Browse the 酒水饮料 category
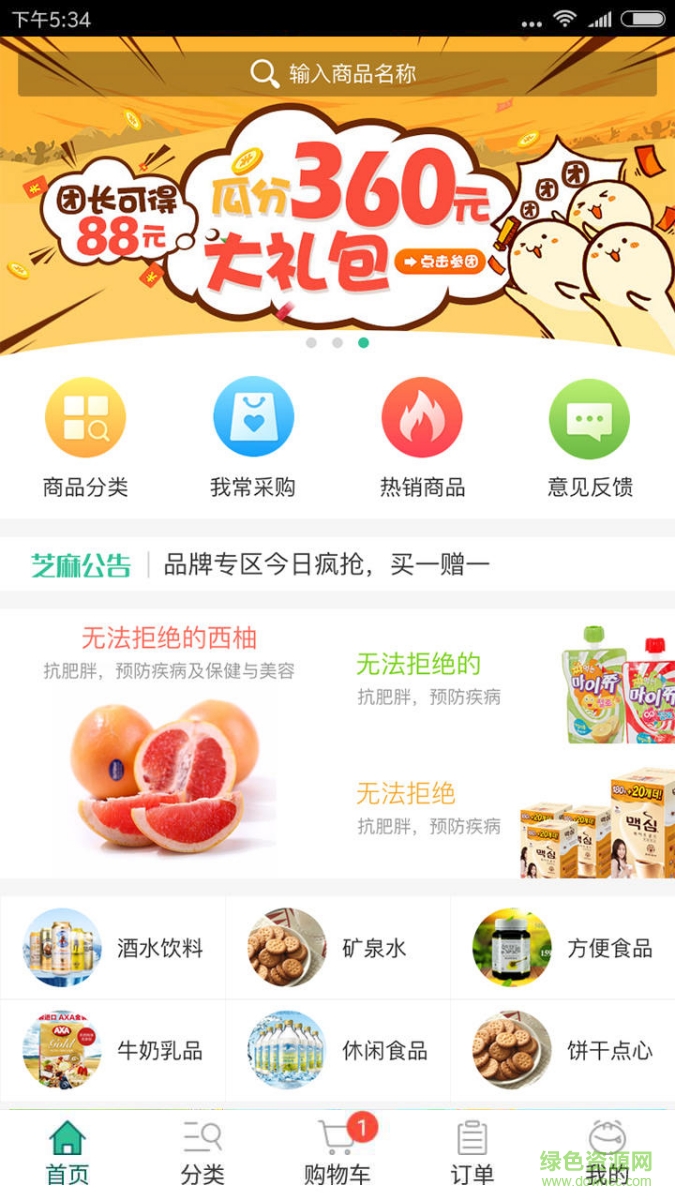Image resolution: width=675 pixels, height=1200 pixels. 113,948
